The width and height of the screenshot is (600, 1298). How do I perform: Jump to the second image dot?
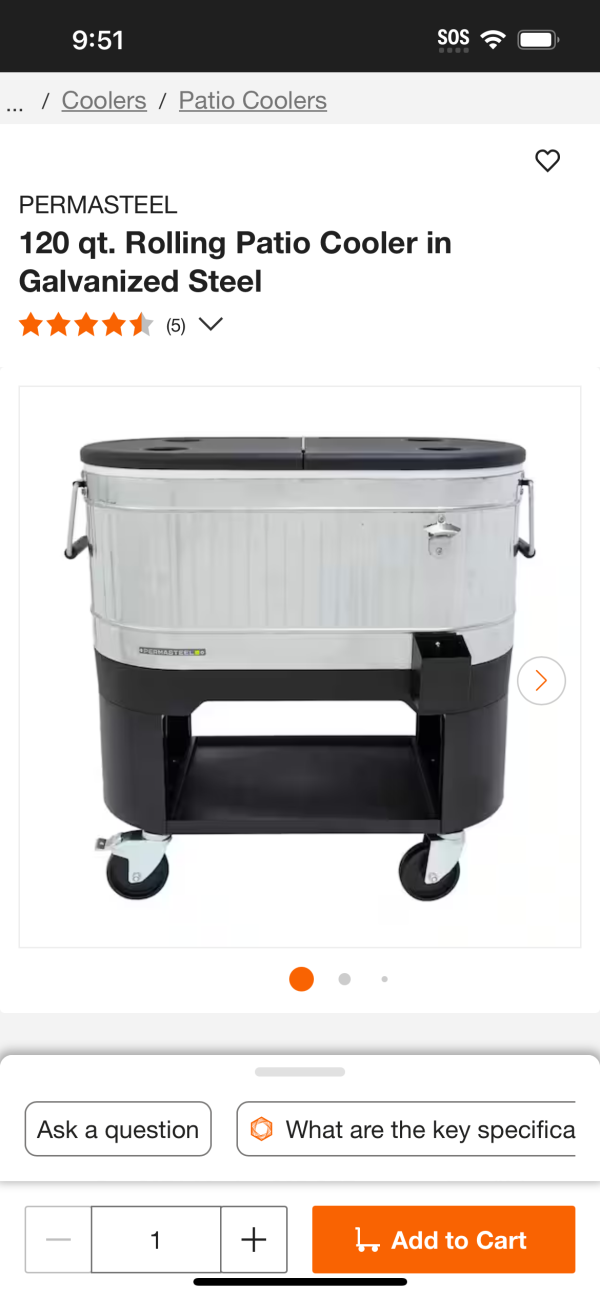pos(344,979)
